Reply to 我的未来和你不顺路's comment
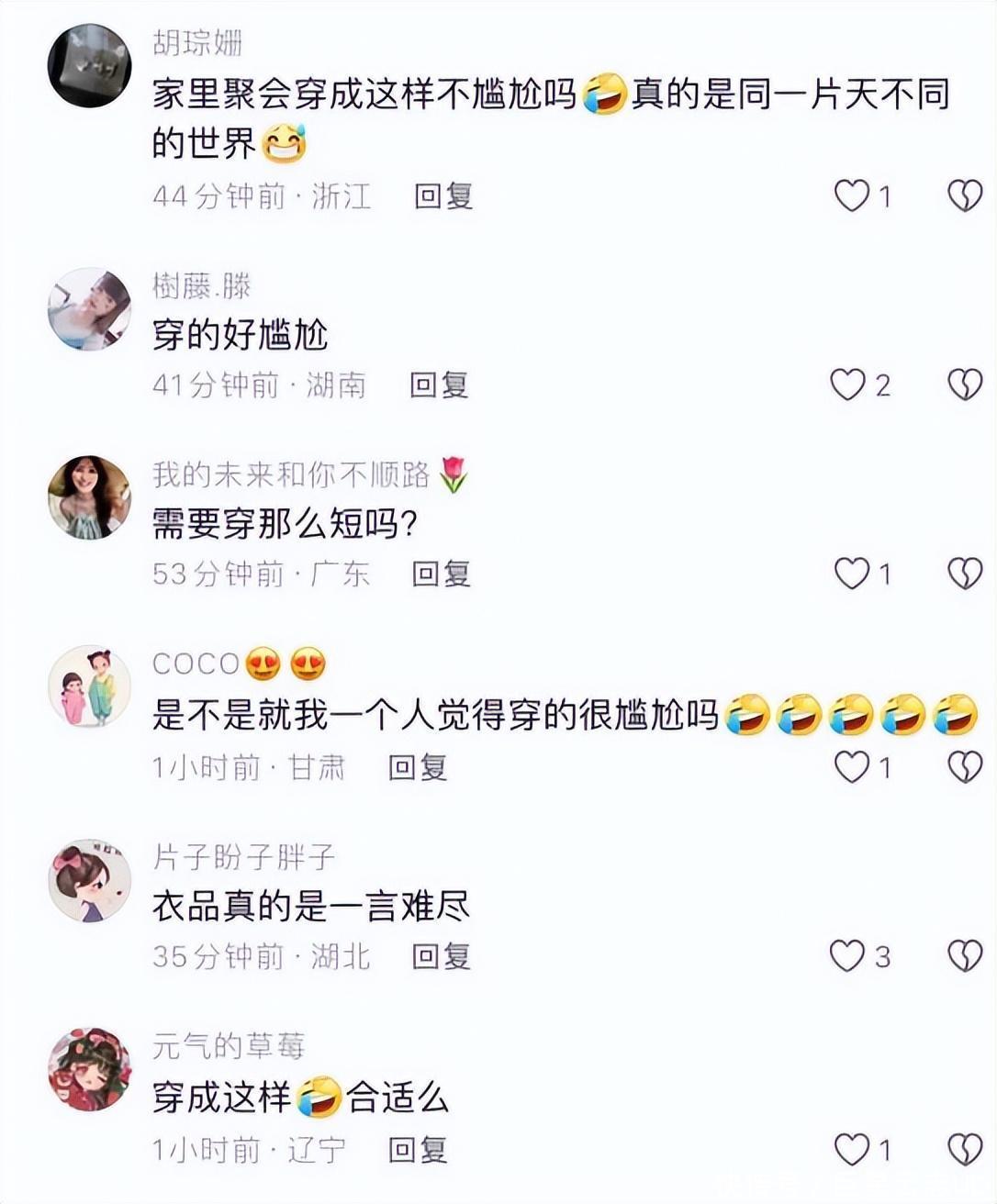997x1204 pixels. (x=441, y=574)
